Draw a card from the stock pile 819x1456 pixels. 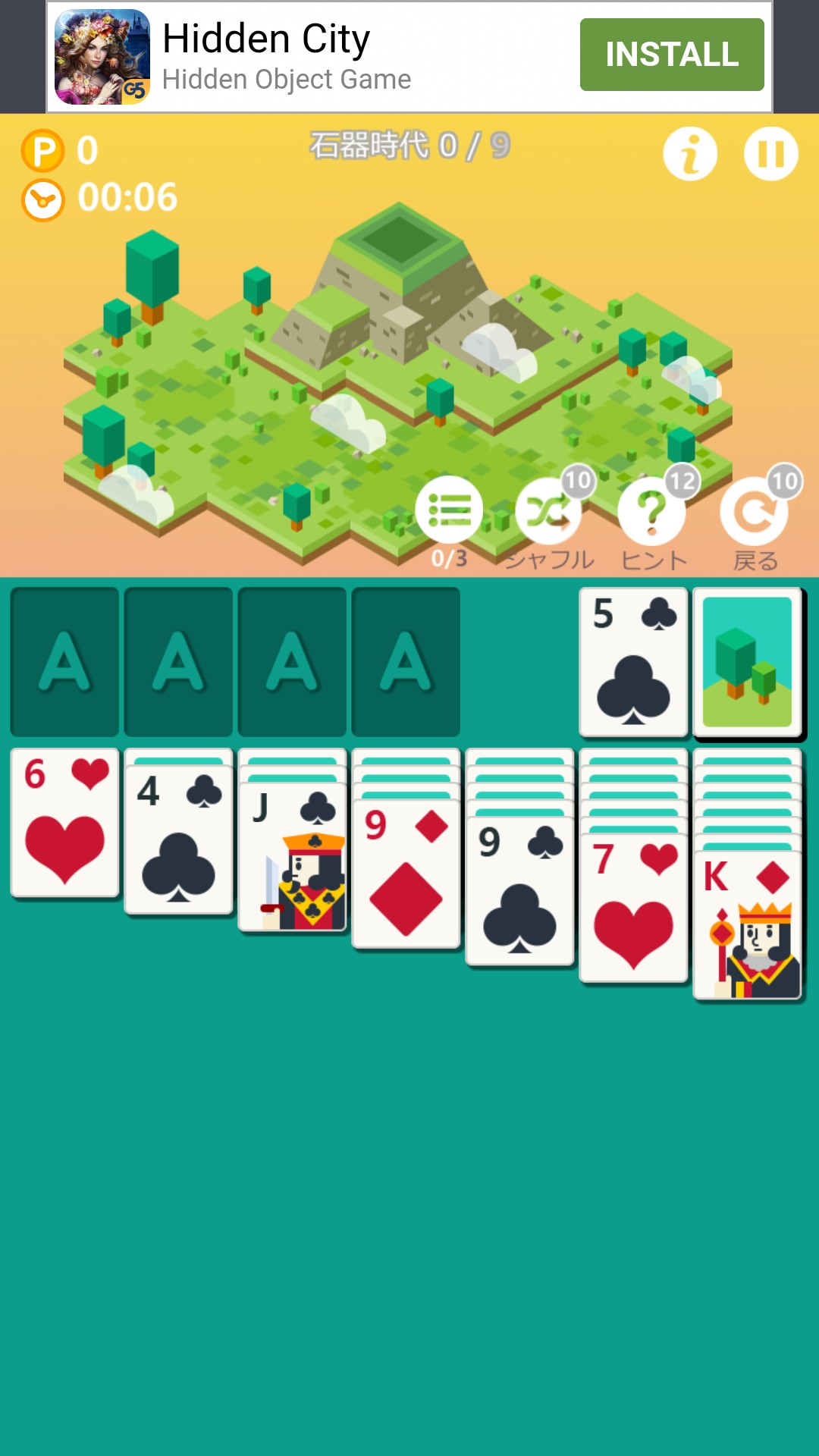click(748, 662)
